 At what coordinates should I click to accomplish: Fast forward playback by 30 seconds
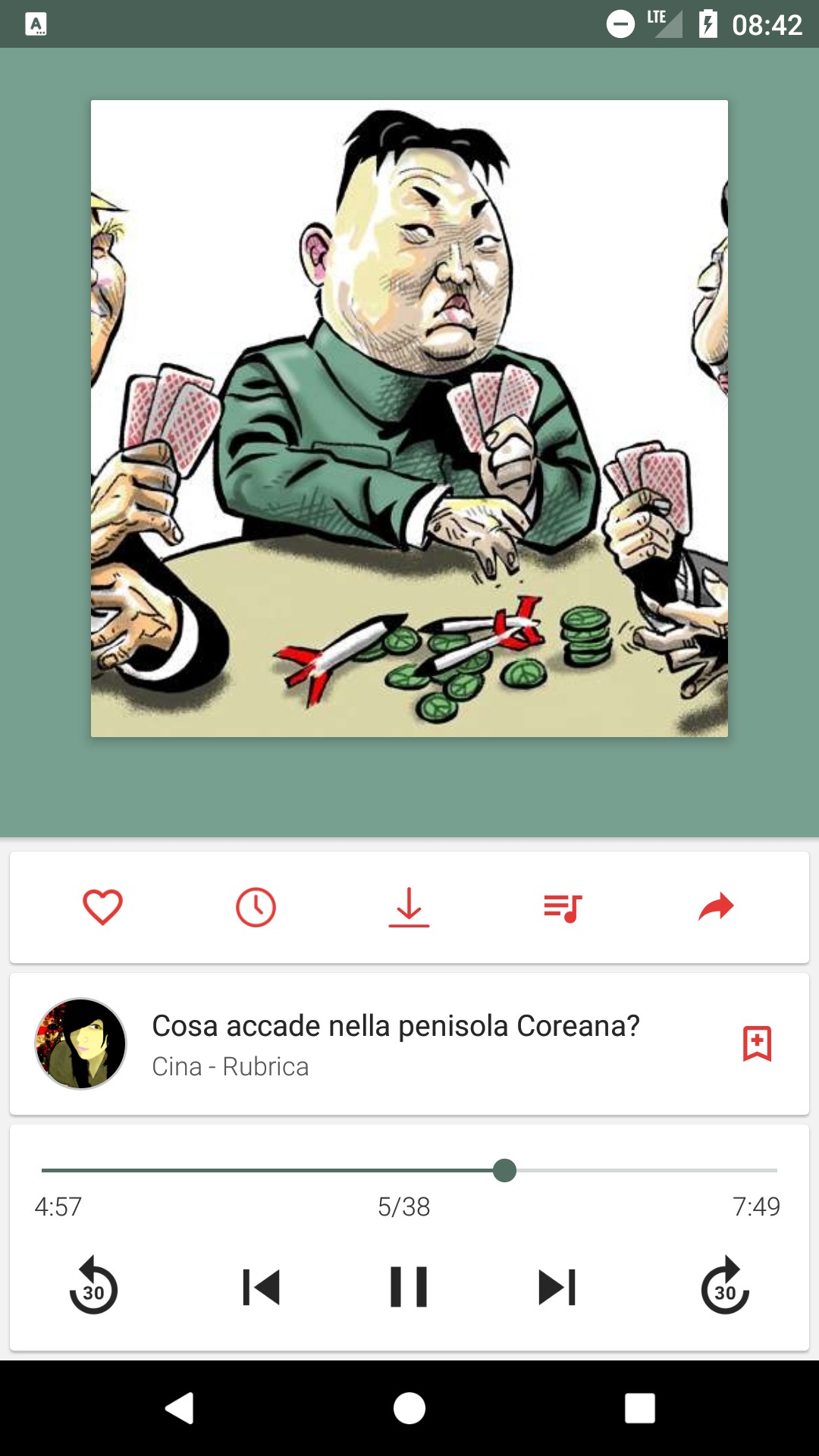(725, 1287)
